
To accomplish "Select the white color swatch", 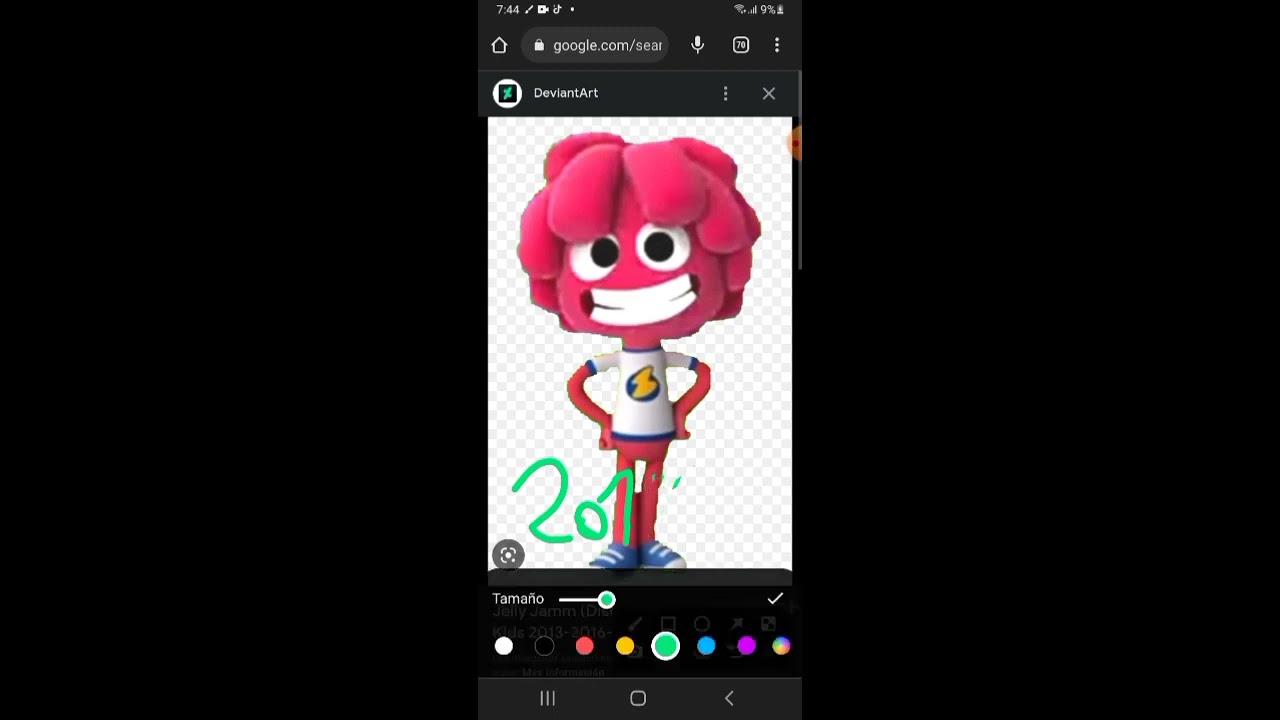I will click(x=504, y=646).
